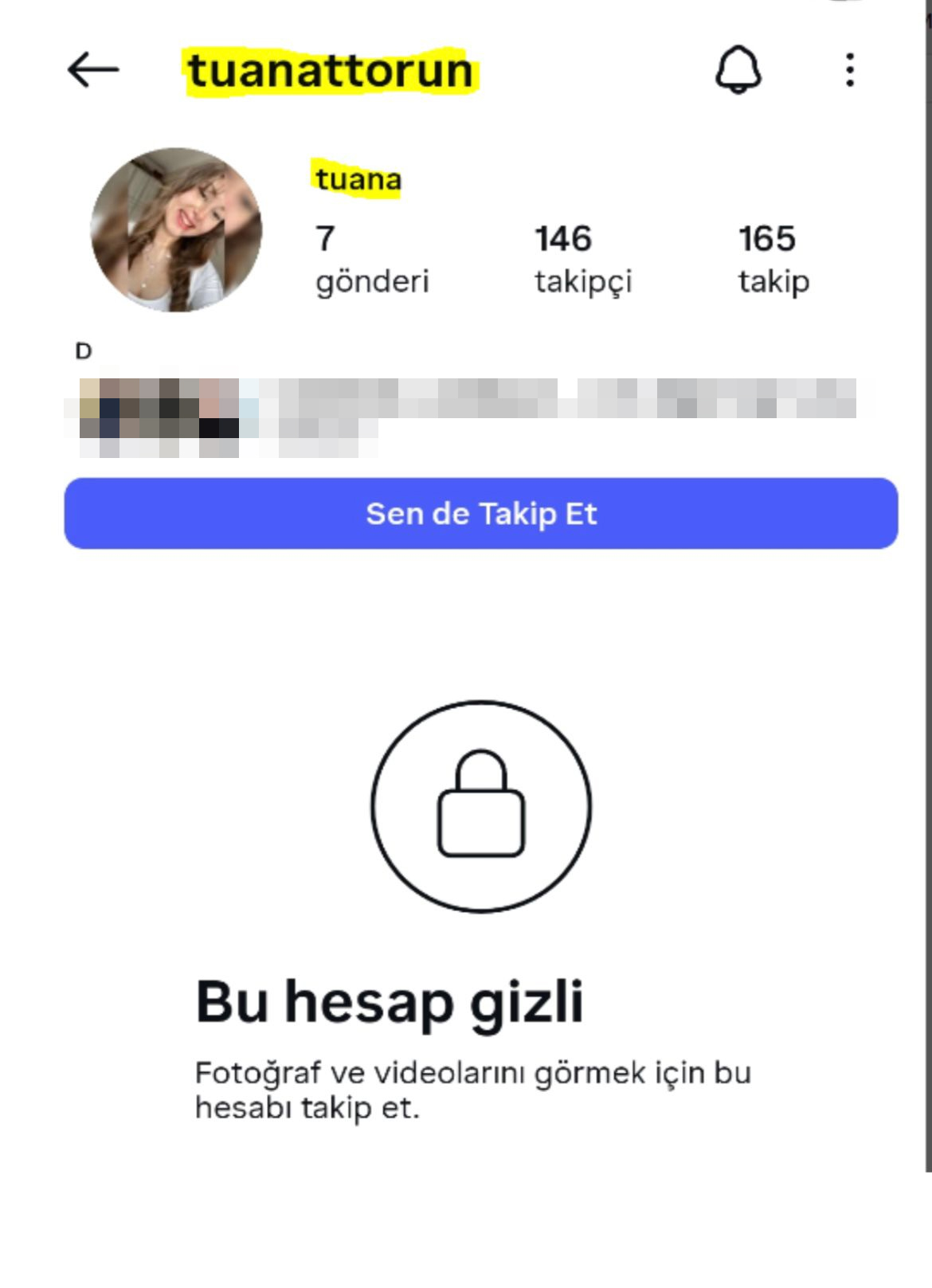Open tuana's profile picture

(x=176, y=229)
